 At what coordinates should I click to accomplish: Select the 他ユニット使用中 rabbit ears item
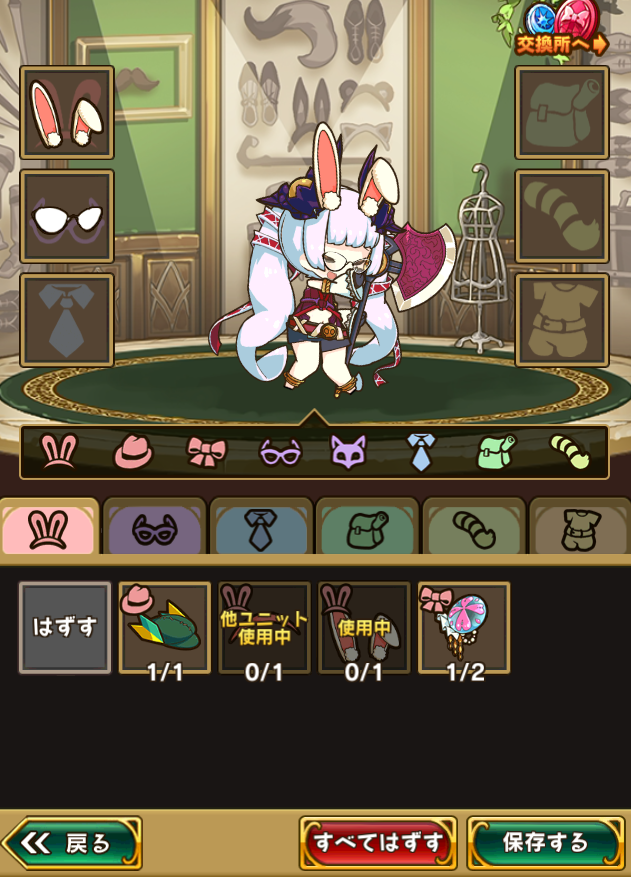coord(265,627)
